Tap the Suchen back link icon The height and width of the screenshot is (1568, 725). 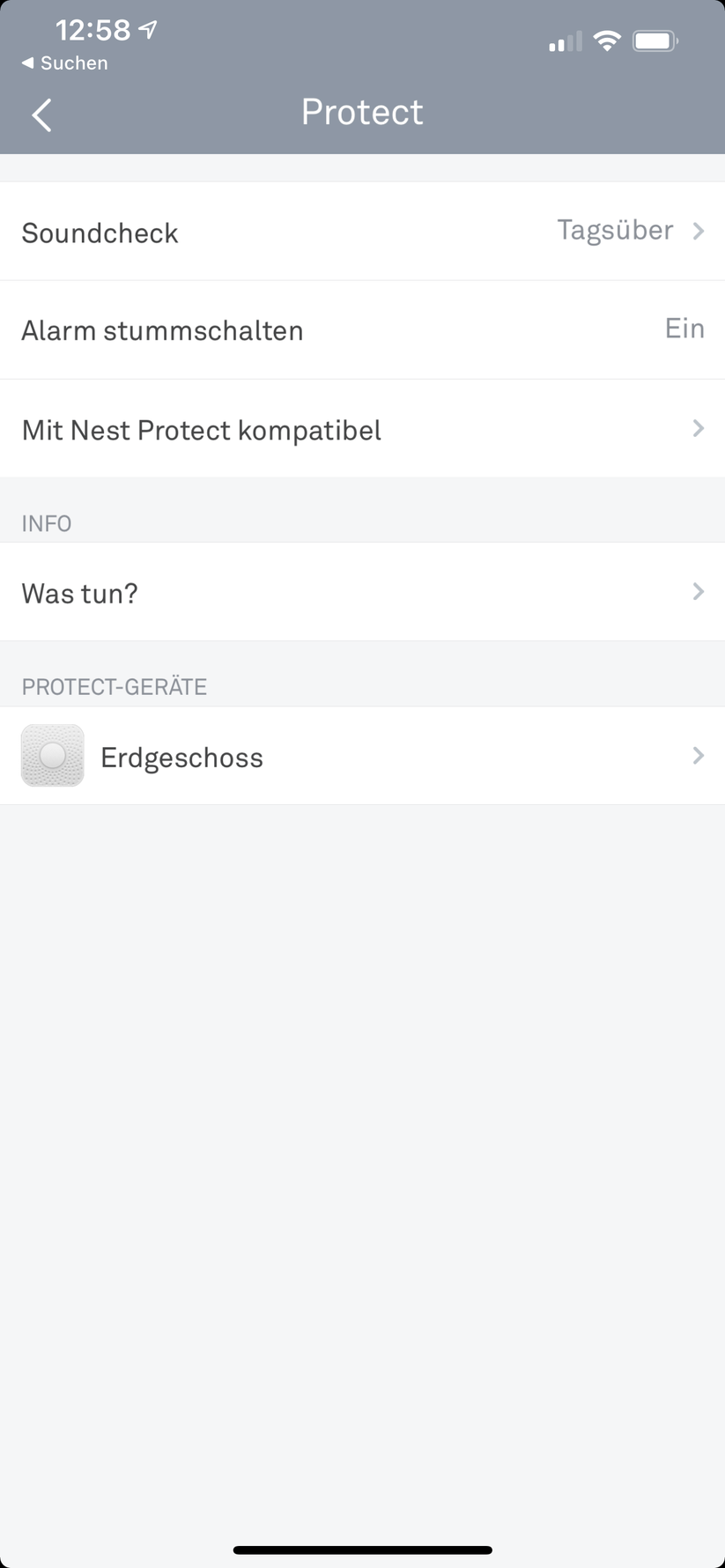pos(27,63)
